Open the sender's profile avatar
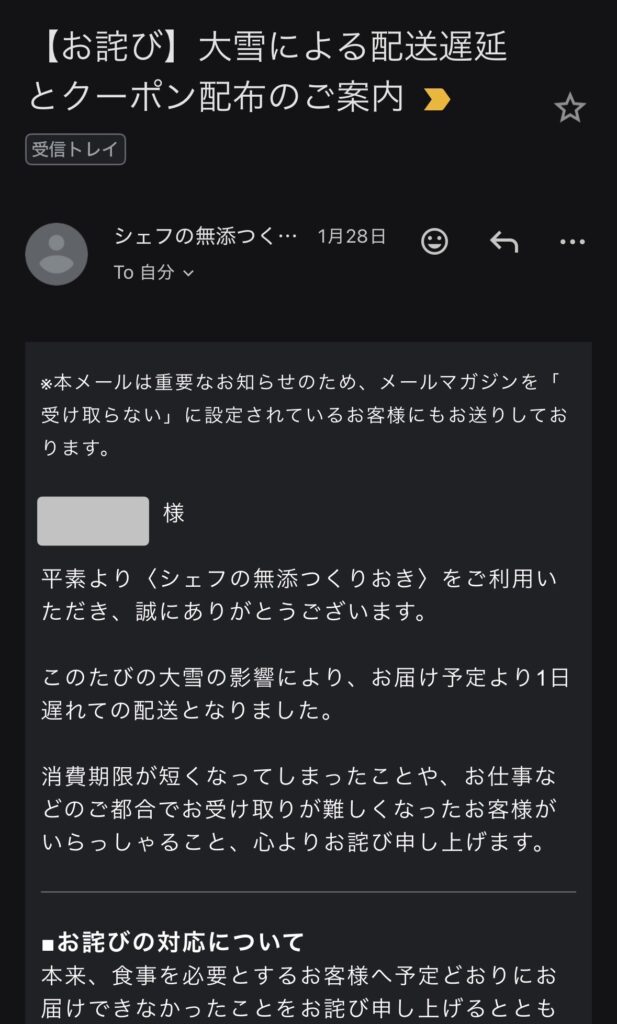The width and height of the screenshot is (617, 1024). click(x=56, y=254)
